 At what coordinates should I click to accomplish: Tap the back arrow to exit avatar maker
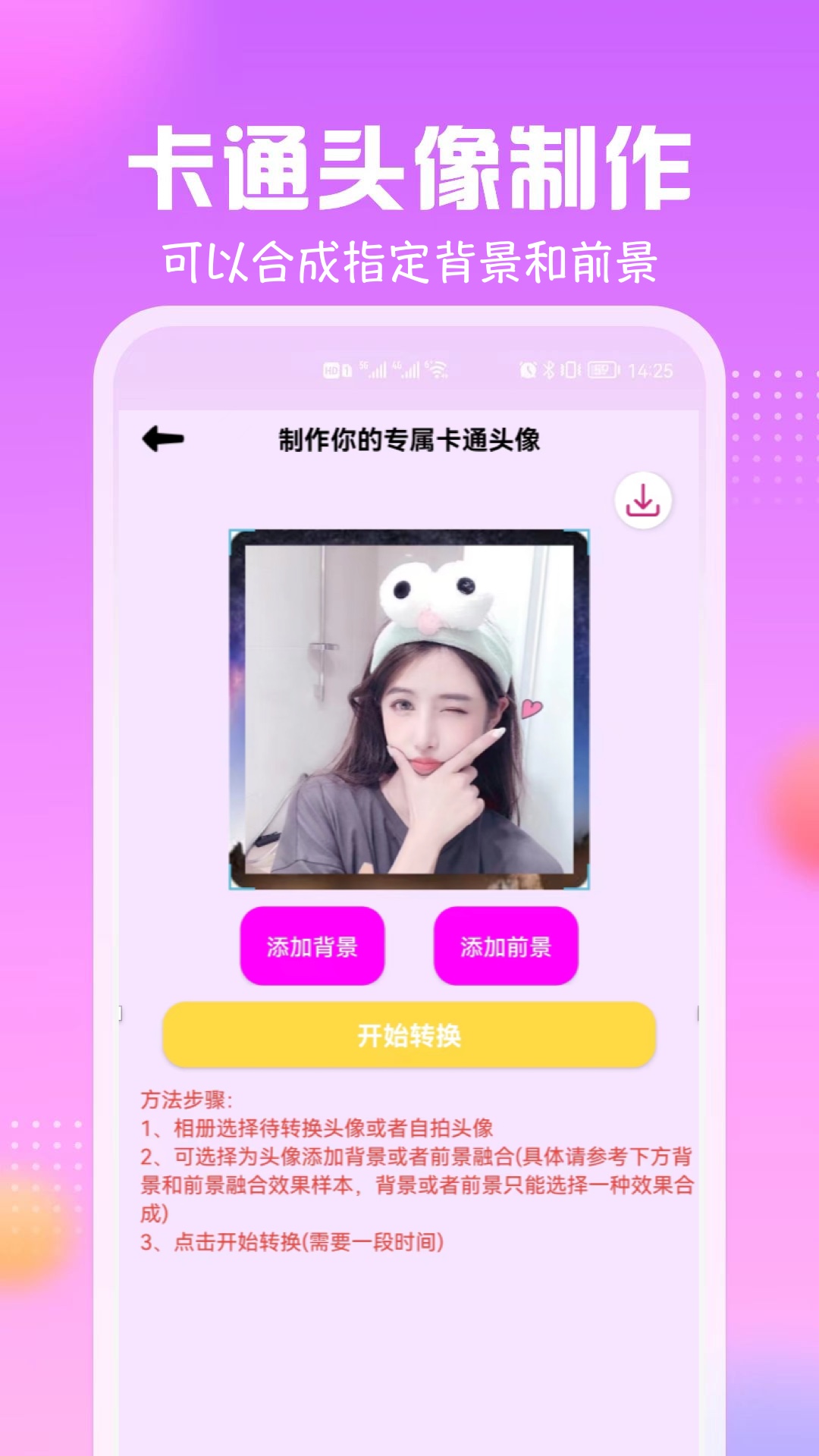(x=162, y=438)
